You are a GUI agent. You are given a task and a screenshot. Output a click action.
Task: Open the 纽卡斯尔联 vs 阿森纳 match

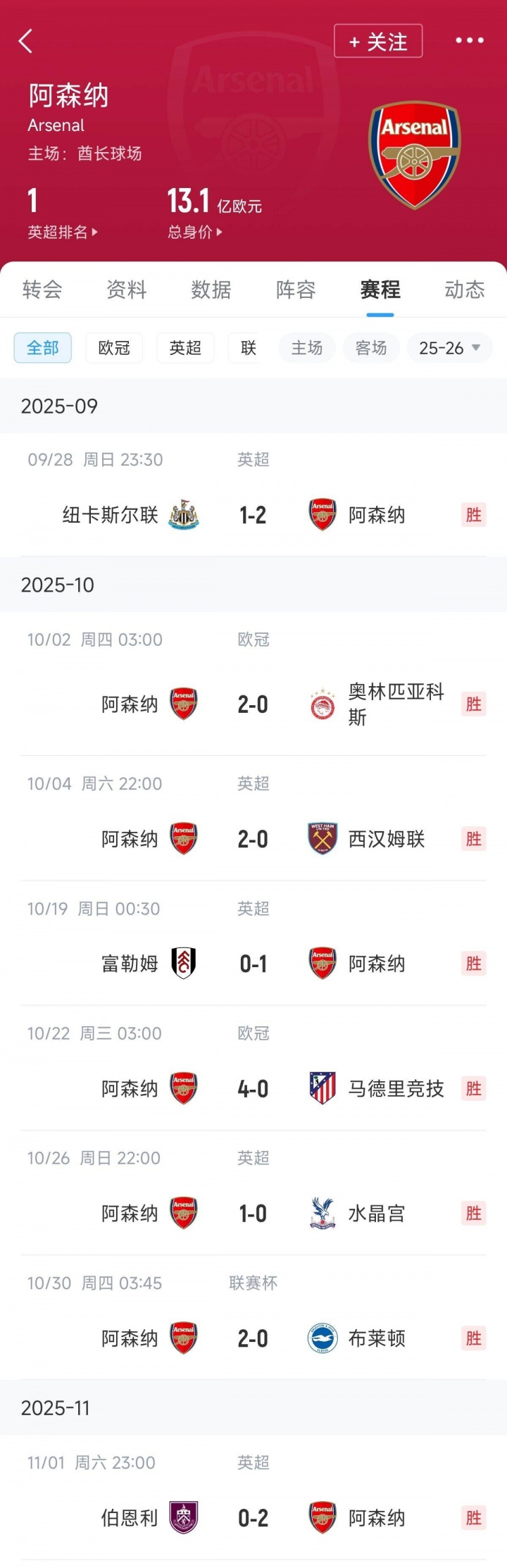[253, 515]
